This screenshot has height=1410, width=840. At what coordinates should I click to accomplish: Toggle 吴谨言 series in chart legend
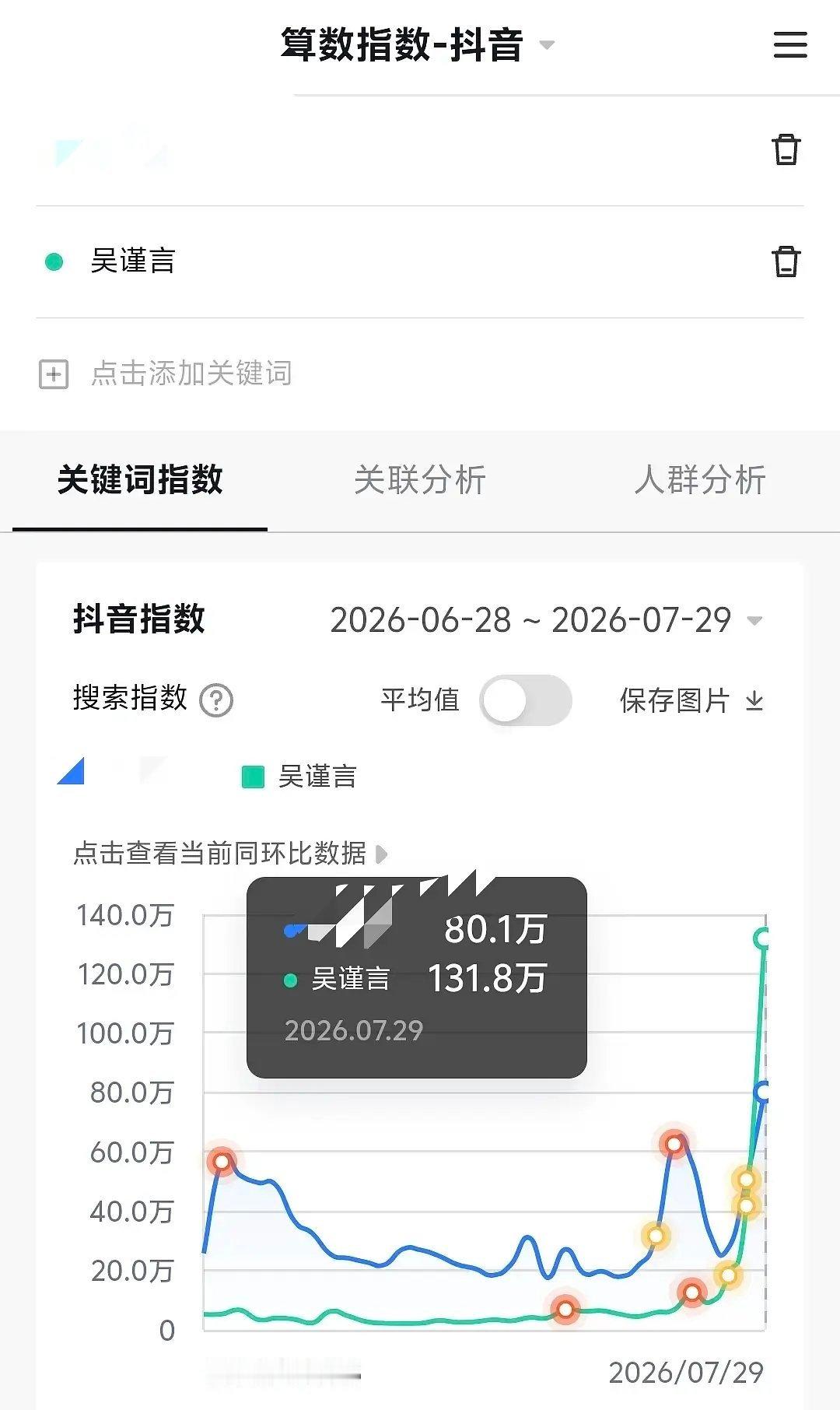click(x=299, y=777)
